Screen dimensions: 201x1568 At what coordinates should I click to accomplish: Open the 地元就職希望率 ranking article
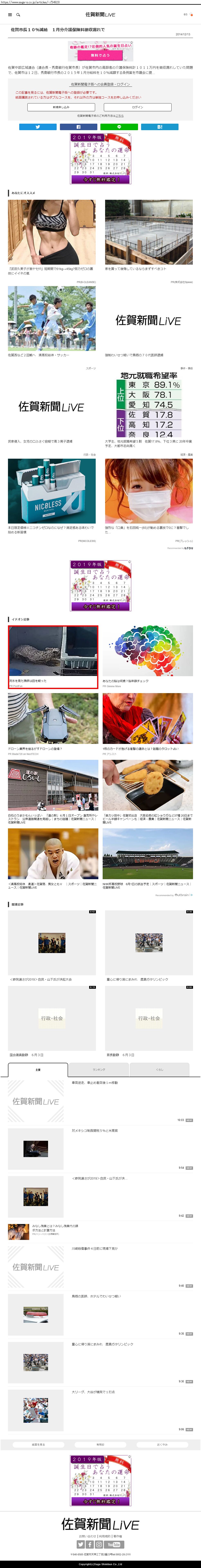149,405
